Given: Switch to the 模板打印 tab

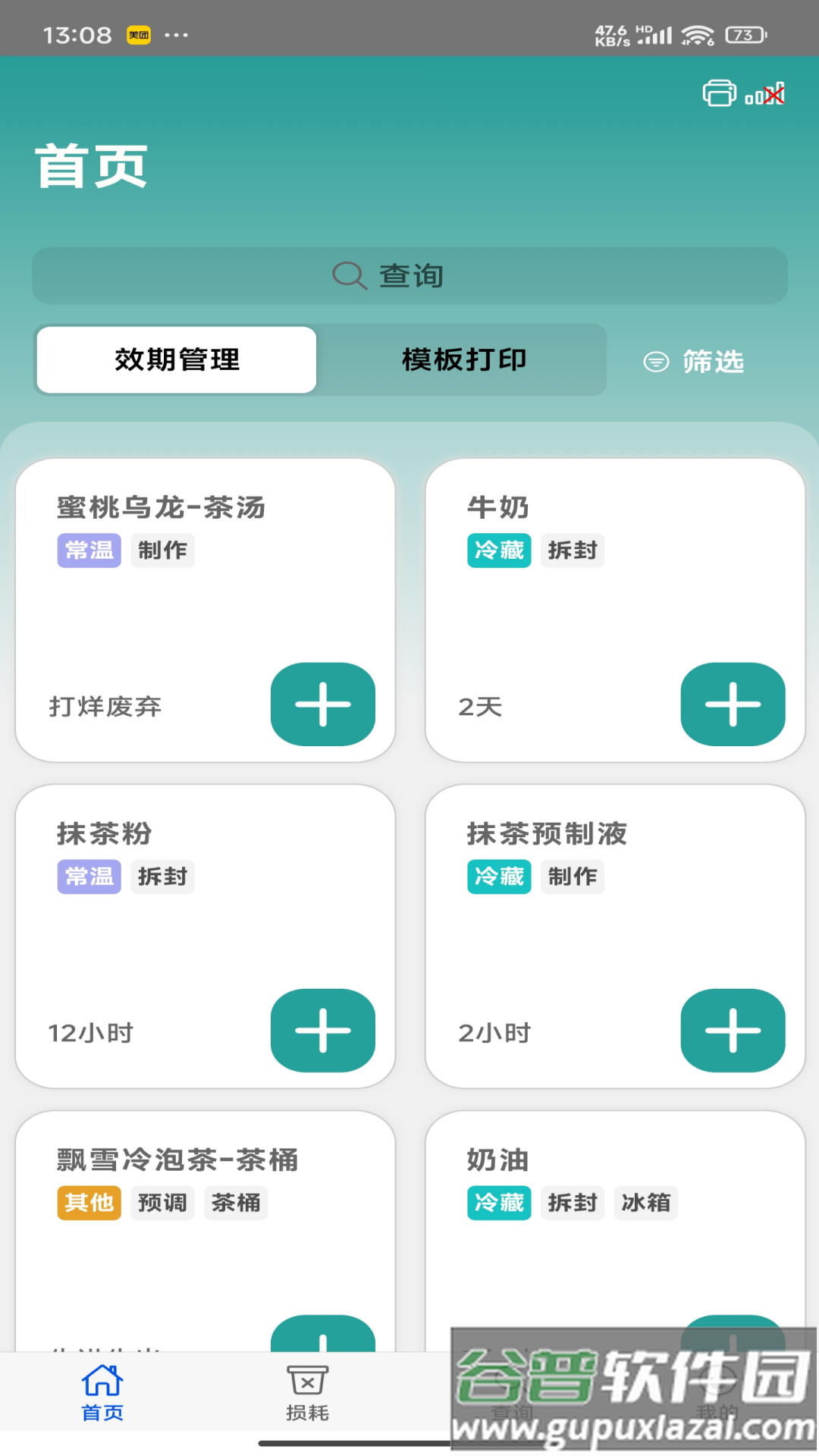Looking at the screenshot, I should [463, 360].
